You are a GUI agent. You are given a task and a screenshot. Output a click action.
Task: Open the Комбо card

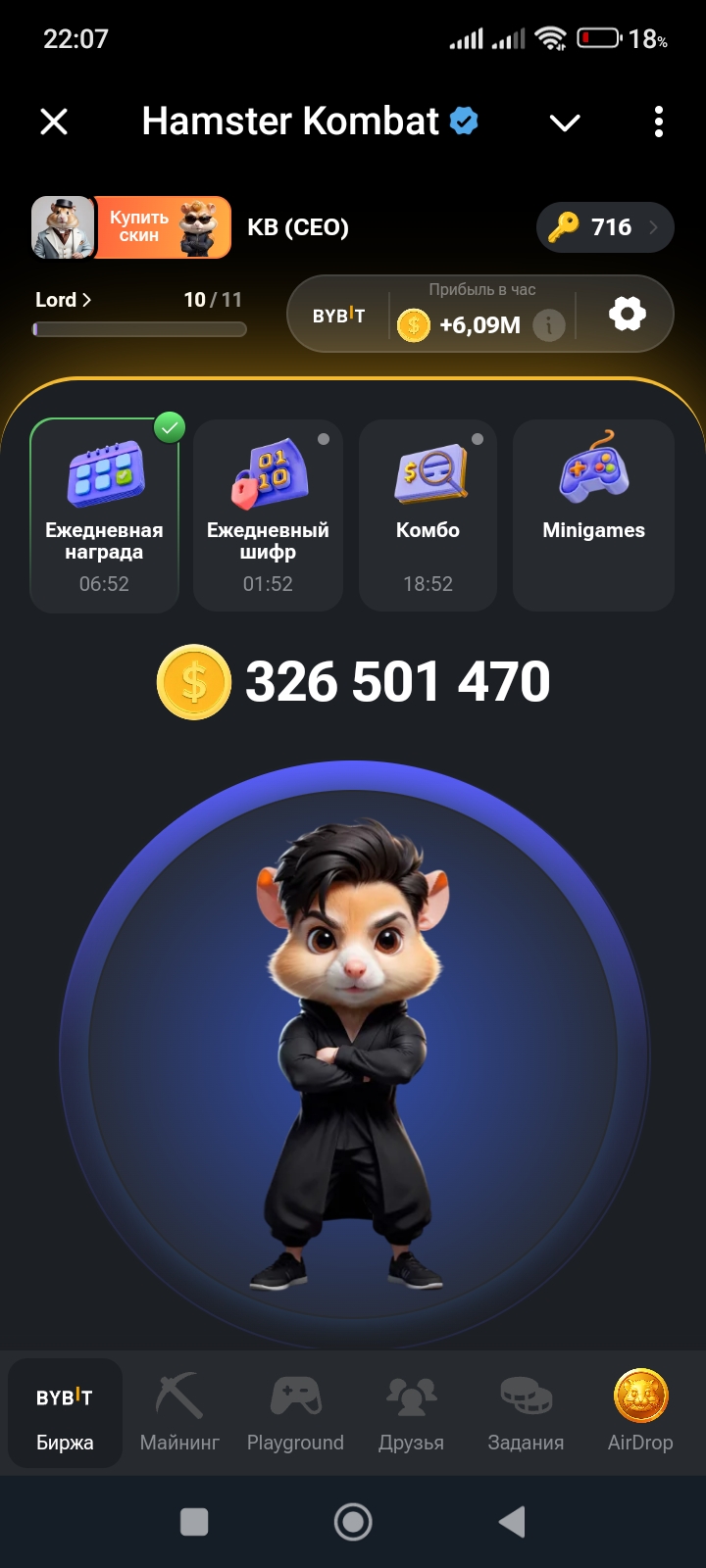(428, 515)
